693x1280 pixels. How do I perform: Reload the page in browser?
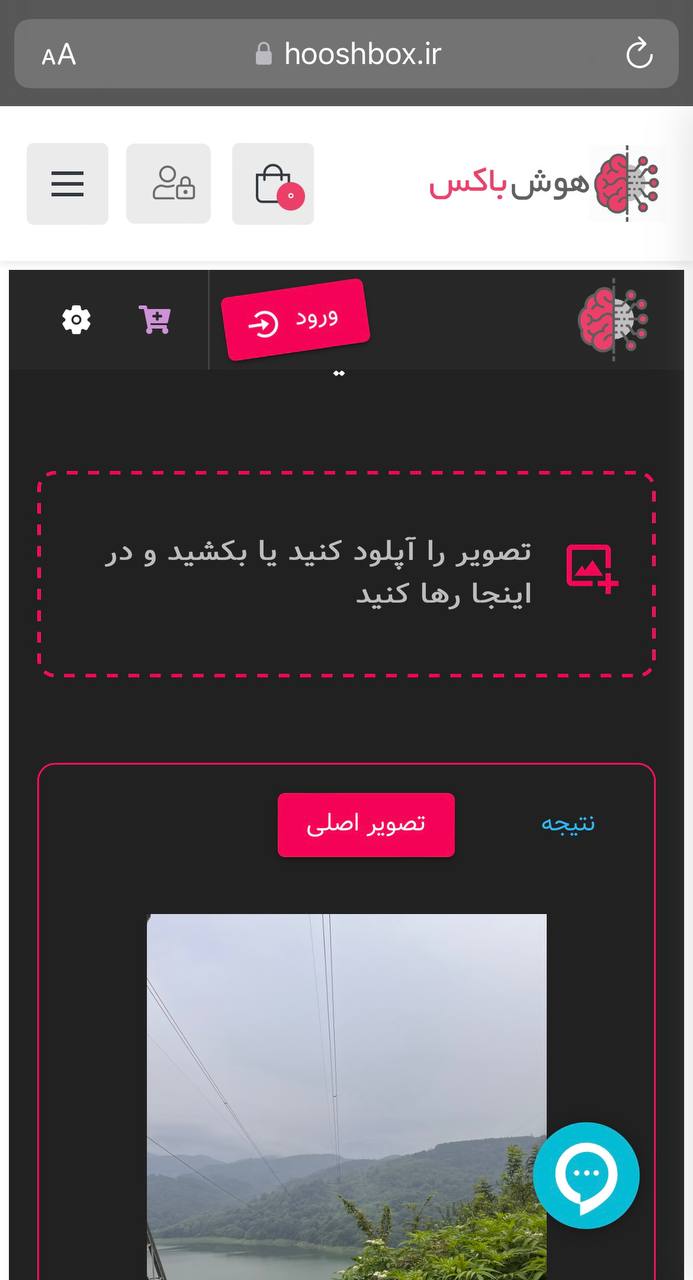[x=639, y=53]
